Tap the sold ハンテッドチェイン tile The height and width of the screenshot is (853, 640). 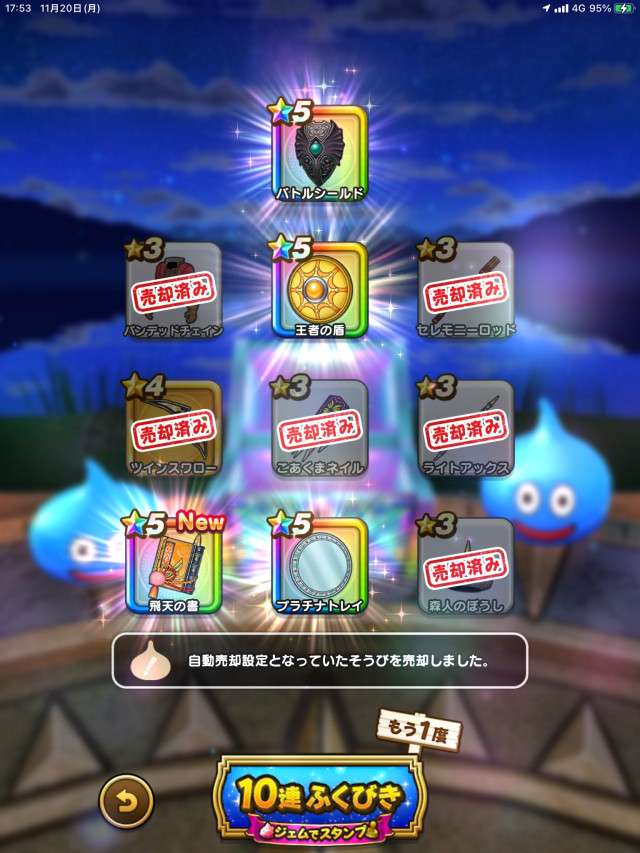click(174, 290)
